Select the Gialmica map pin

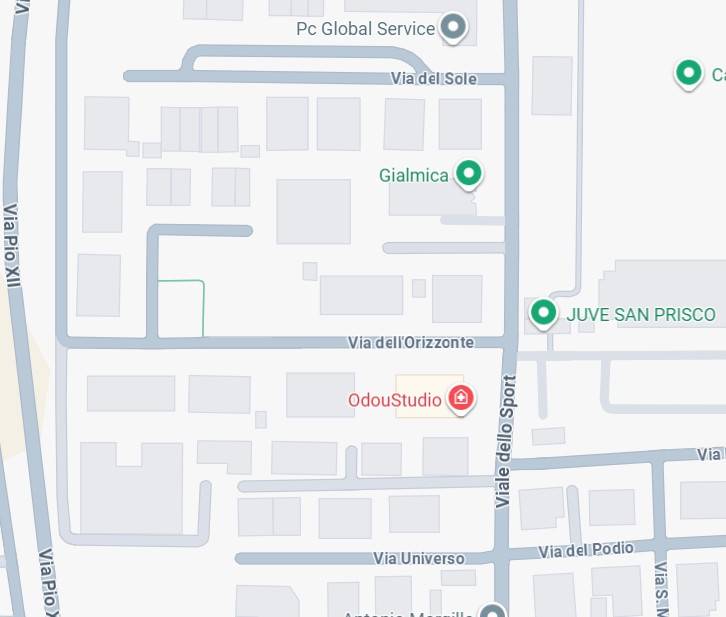point(468,174)
